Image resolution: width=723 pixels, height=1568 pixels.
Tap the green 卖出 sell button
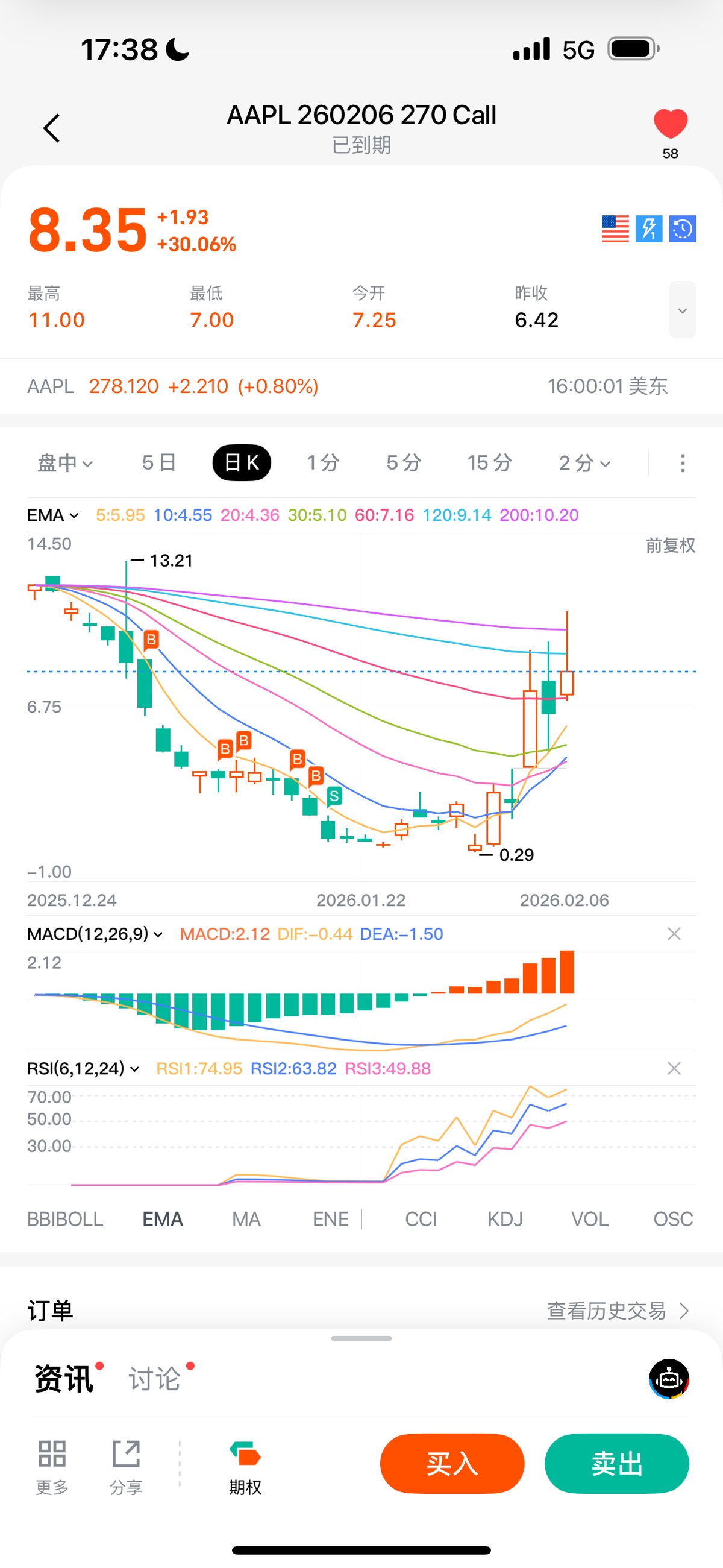[616, 1463]
